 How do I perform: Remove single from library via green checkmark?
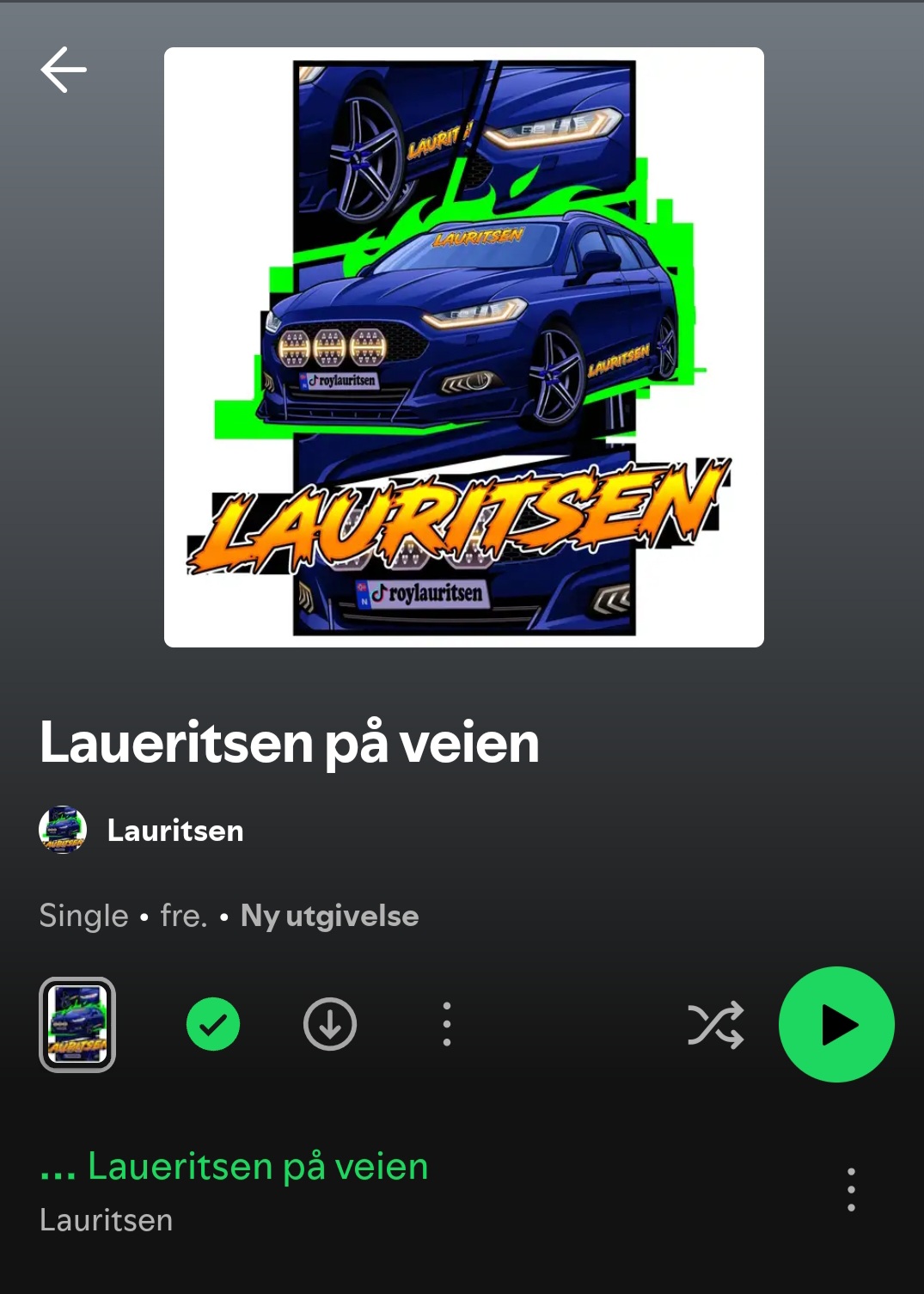pyautogui.click(x=213, y=1025)
